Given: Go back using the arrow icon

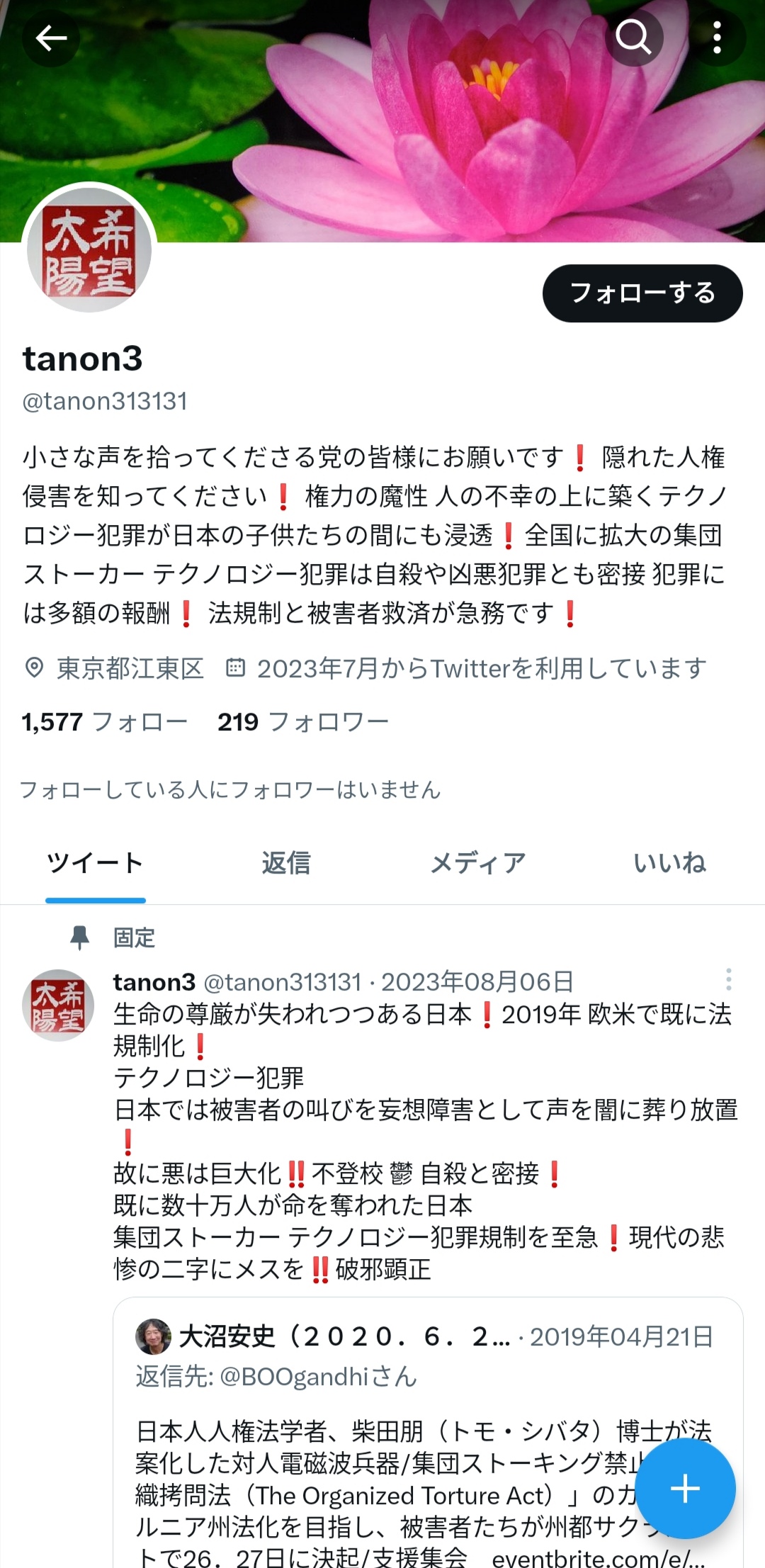Looking at the screenshot, I should point(50,38).
